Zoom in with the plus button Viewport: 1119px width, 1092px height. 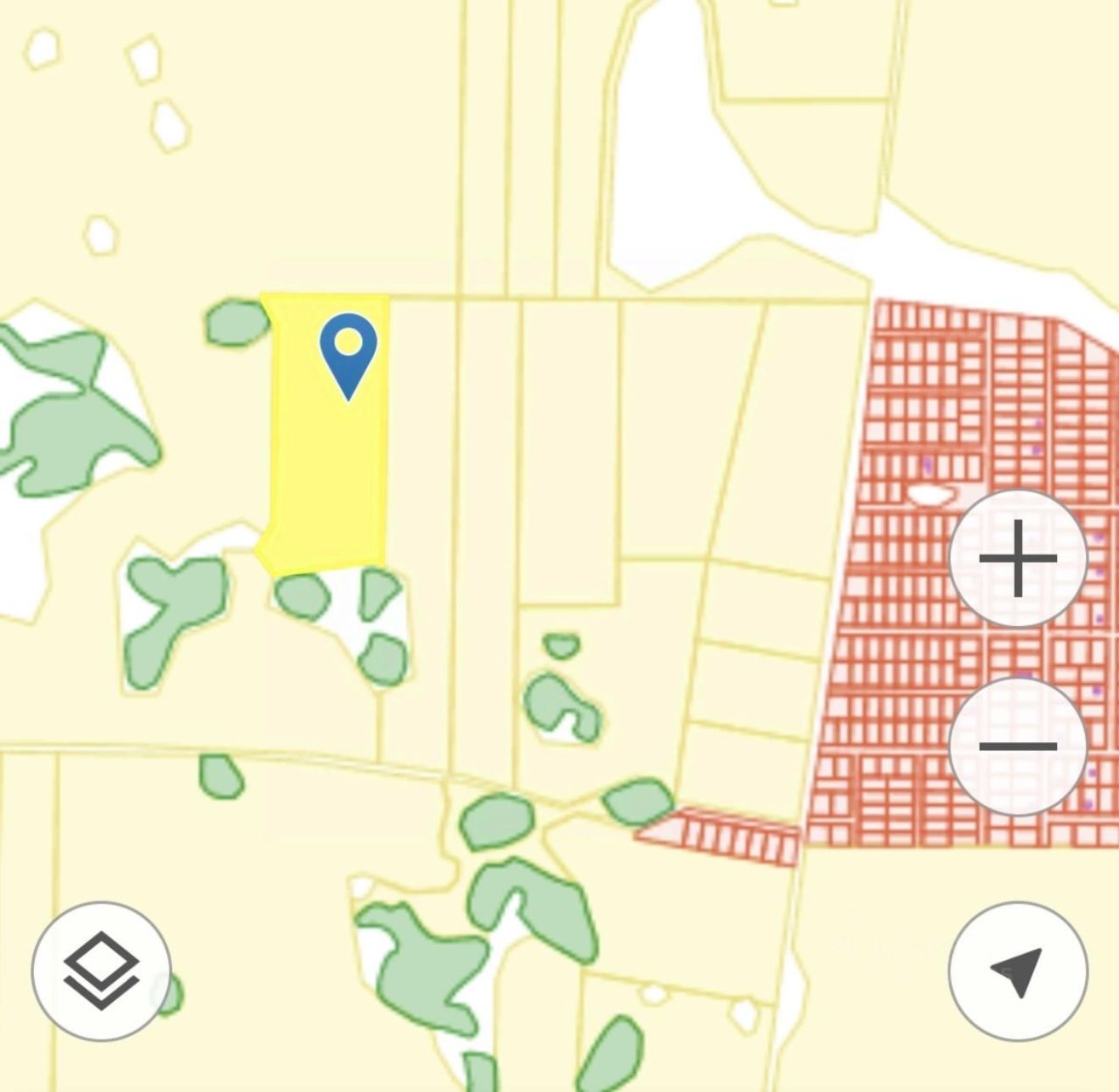1018,559
